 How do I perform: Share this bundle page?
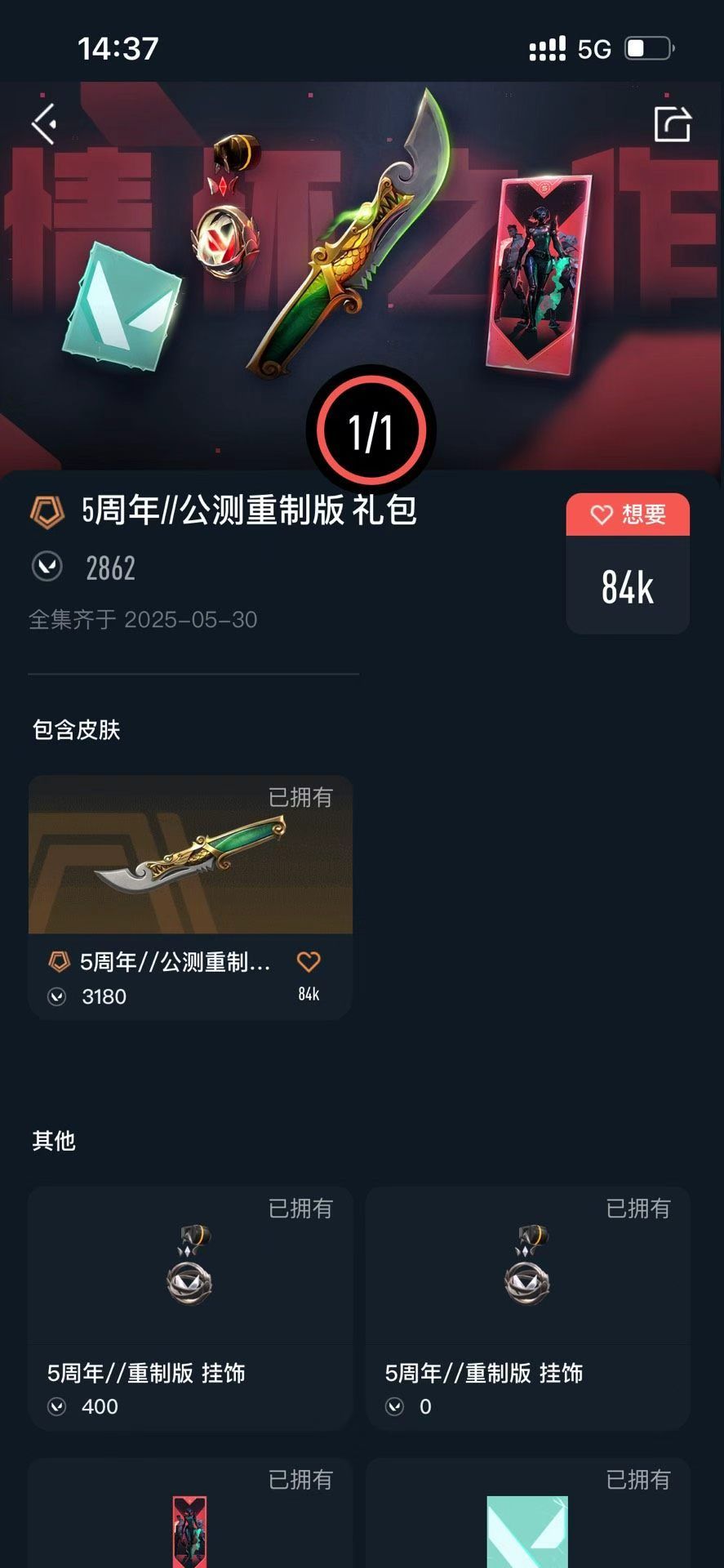click(x=673, y=124)
